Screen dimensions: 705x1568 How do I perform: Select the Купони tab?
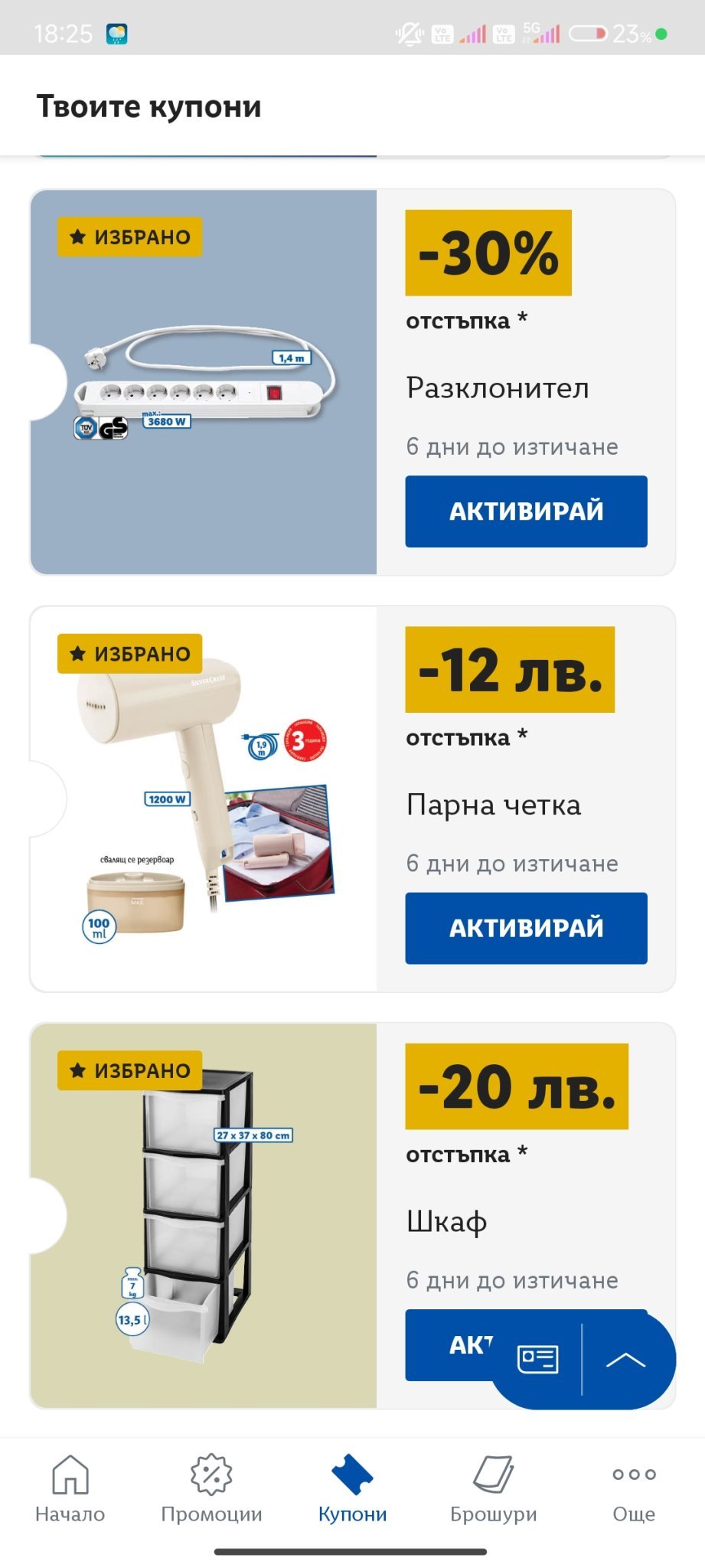coord(352,1488)
